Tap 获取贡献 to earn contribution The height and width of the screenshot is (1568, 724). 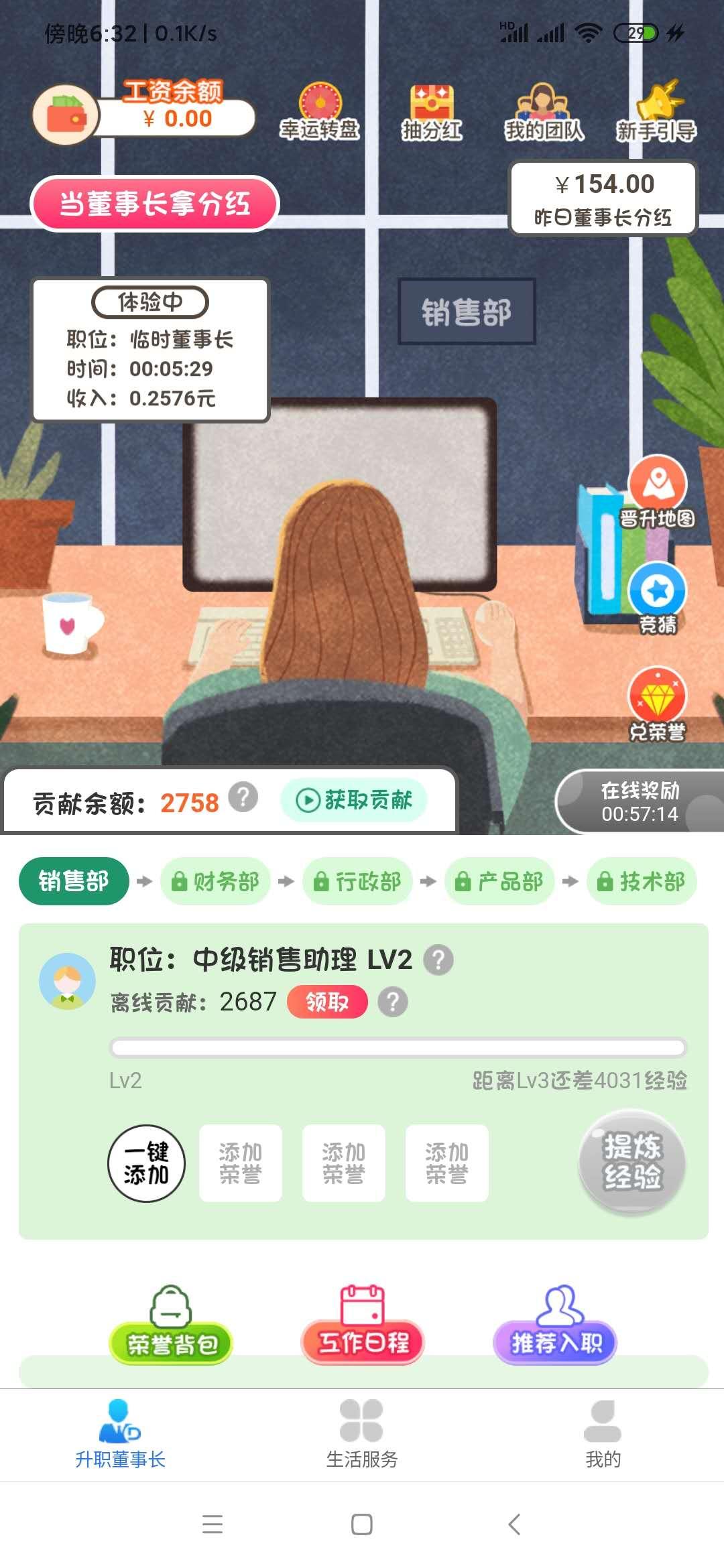355,800
